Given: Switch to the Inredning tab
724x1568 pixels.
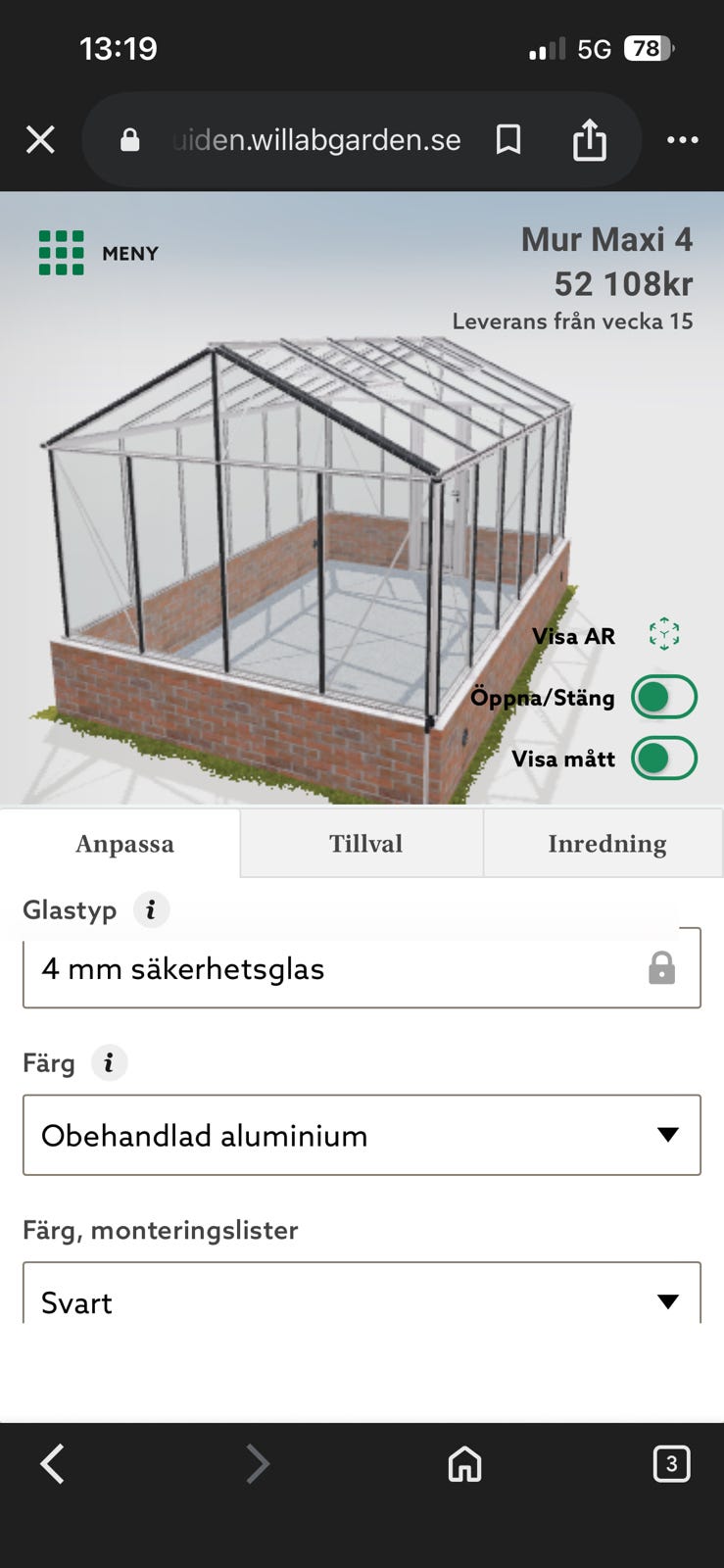Looking at the screenshot, I should pos(607,843).
